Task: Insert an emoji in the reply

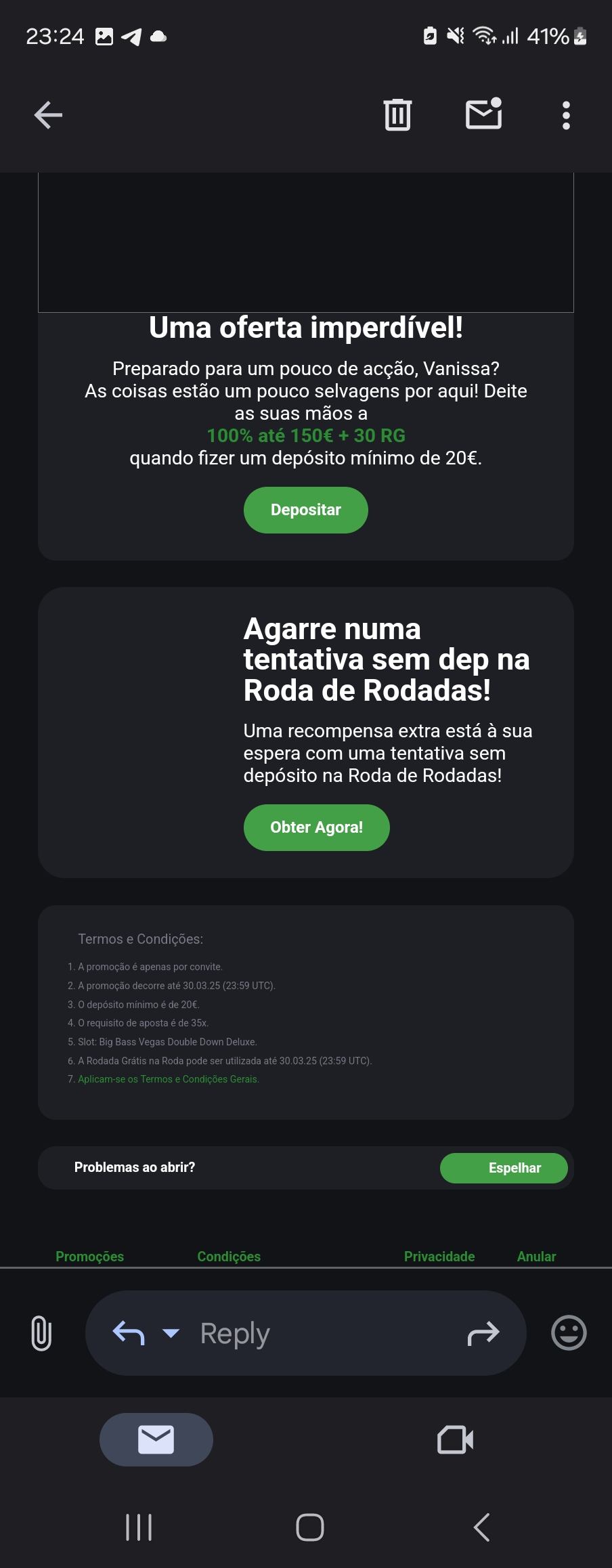Action: point(568,1332)
